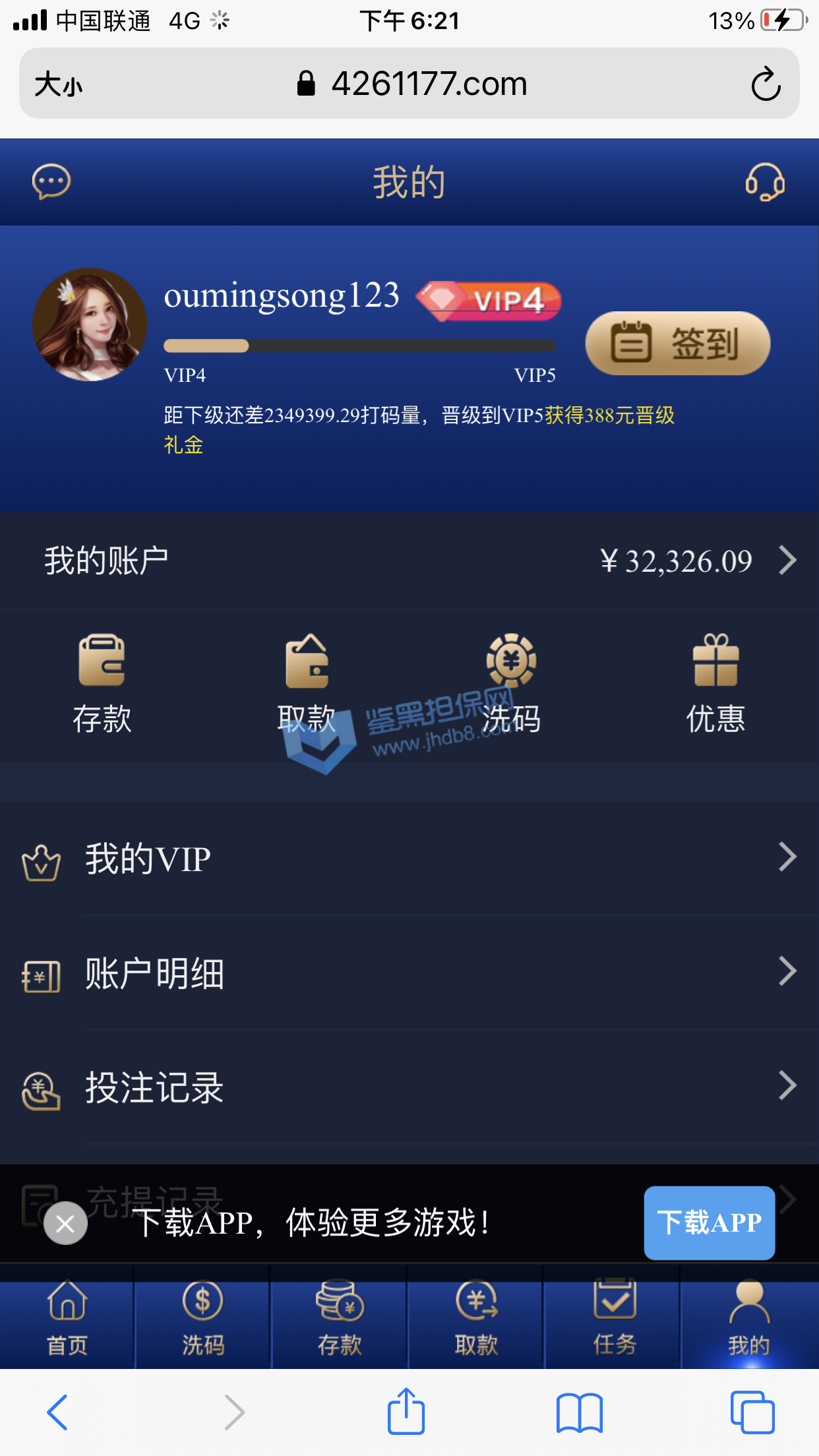This screenshot has height=1456, width=819.
Task: Reload the page in Safari
Action: (x=766, y=84)
